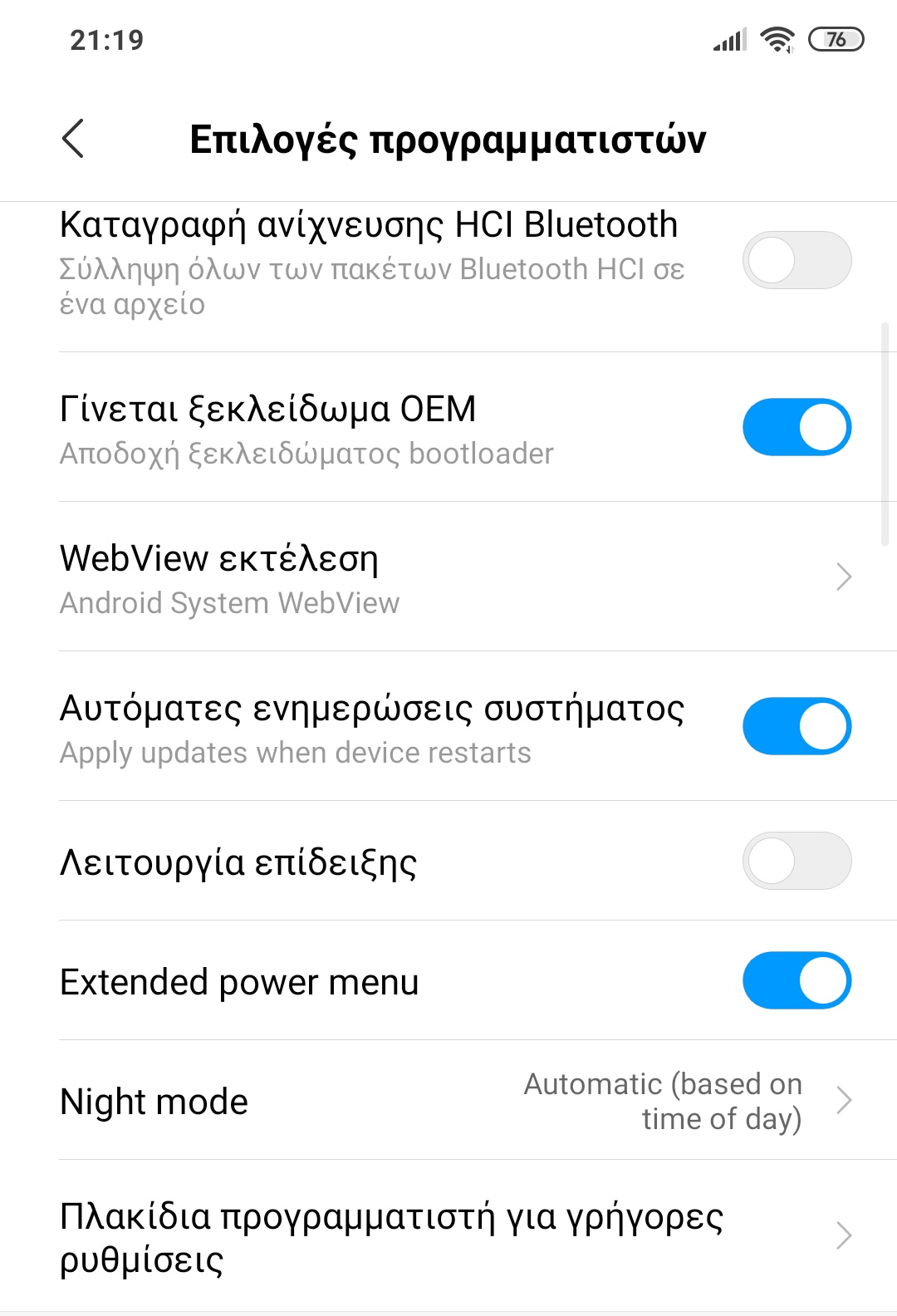This screenshot has width=897, height=1316.
Task: Enable Bluetooth HCI snoop log toggle
Action: click(796, 260)
